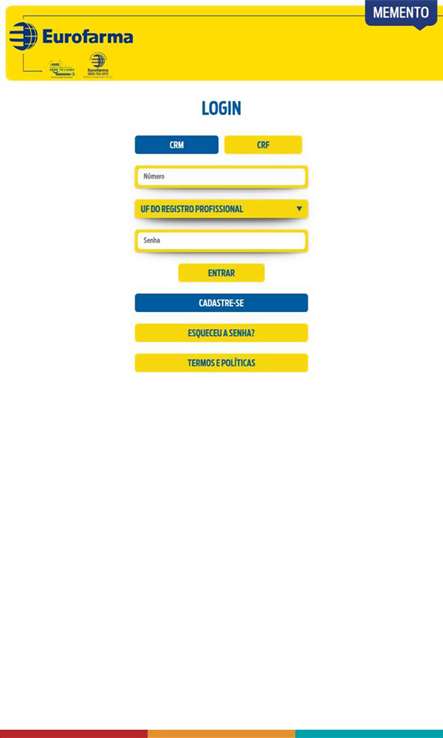
Task: Choose Esqueceu a senha?
Action: click(221, 333)
